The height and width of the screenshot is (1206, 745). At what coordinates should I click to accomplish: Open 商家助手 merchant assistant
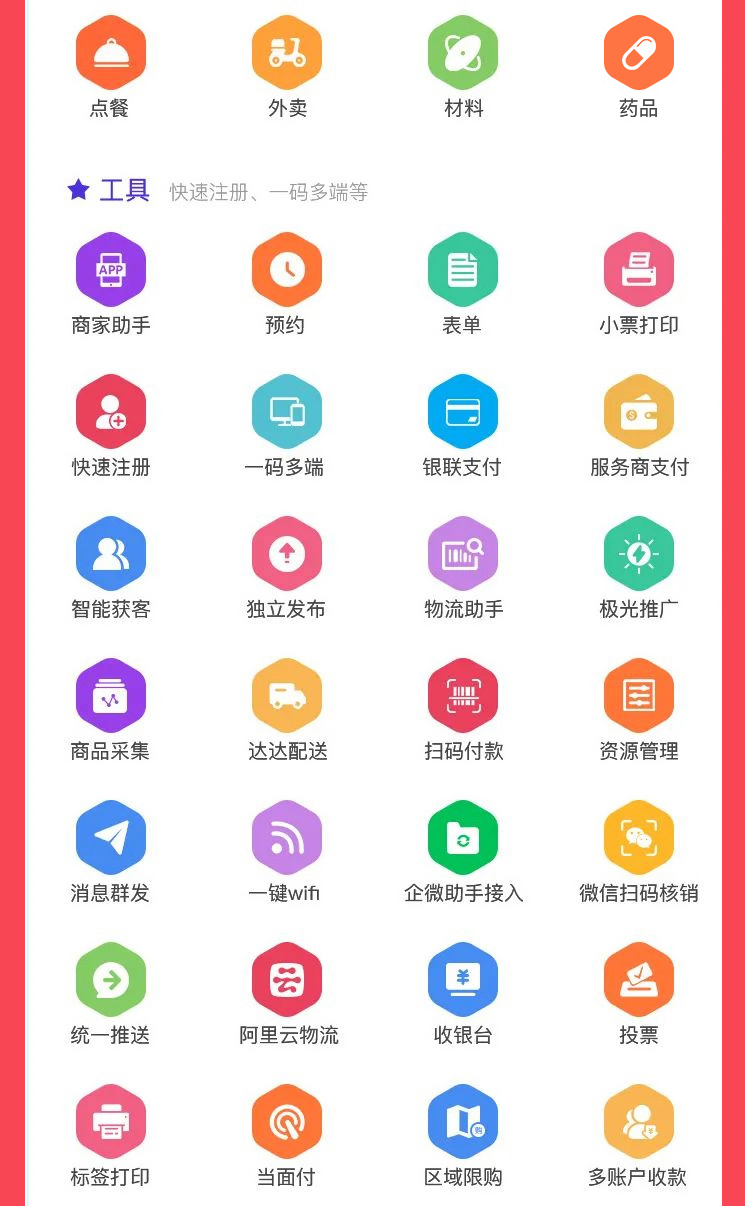click(111, 270)
